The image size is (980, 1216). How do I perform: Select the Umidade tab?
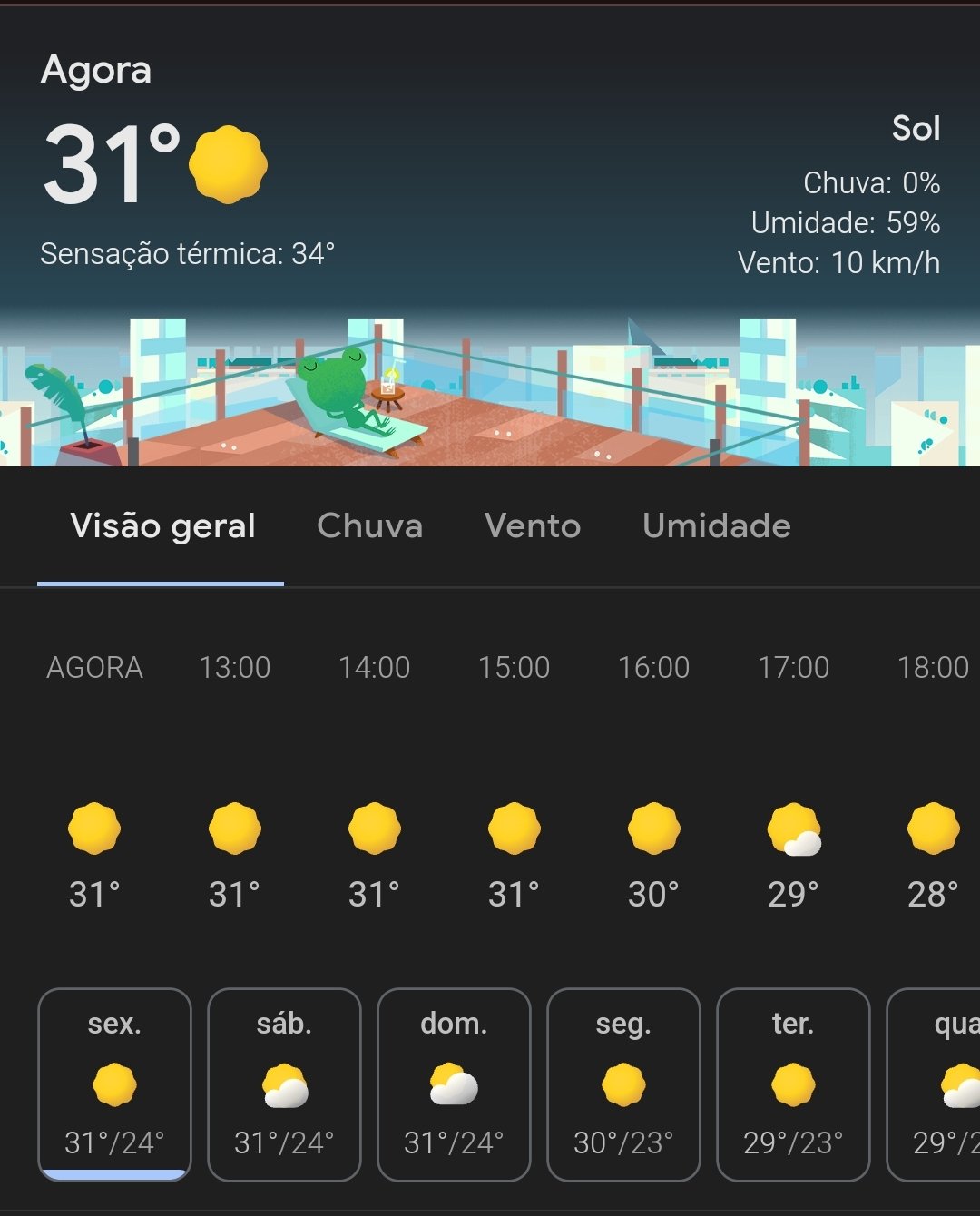(x=716, y=526)
